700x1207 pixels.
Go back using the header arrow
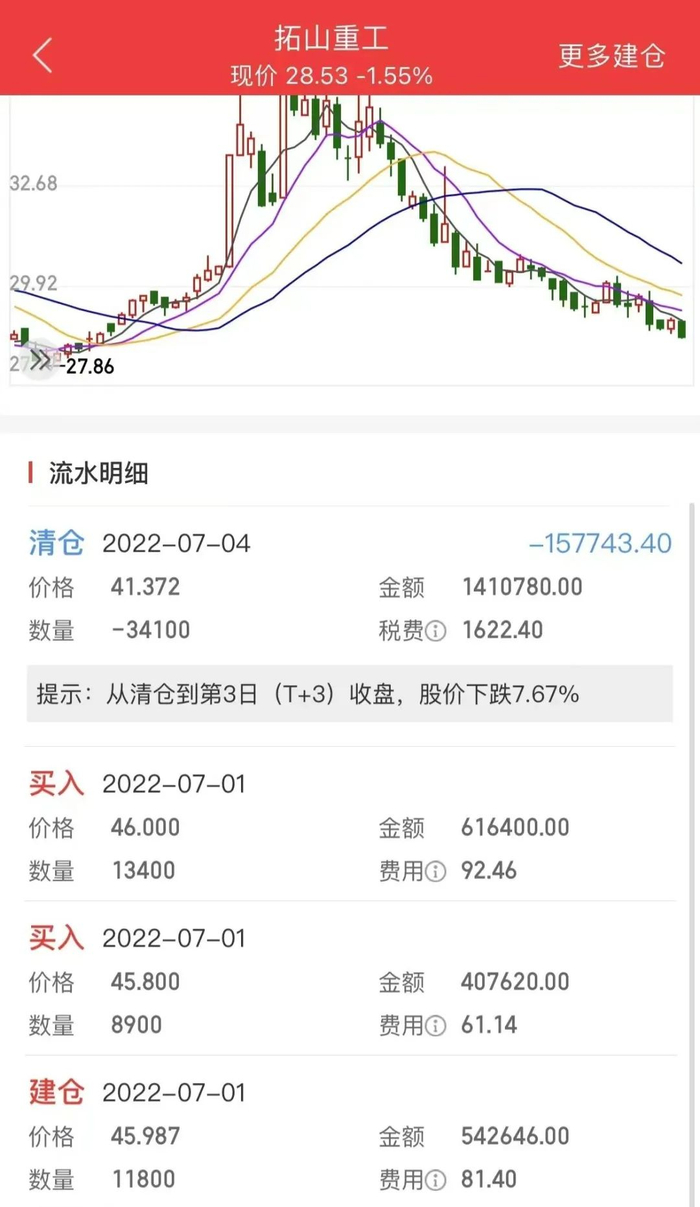tap(42, 55)
